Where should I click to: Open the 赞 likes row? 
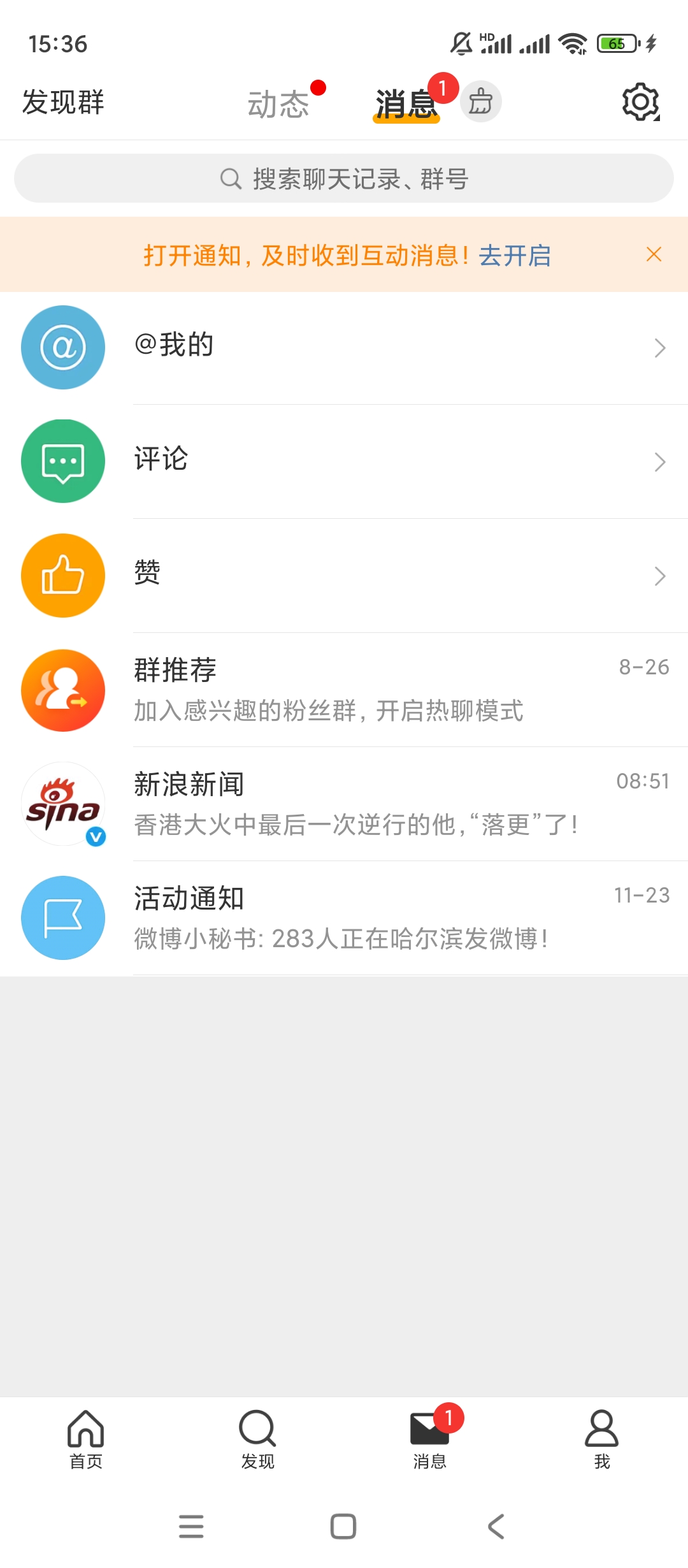344,575
